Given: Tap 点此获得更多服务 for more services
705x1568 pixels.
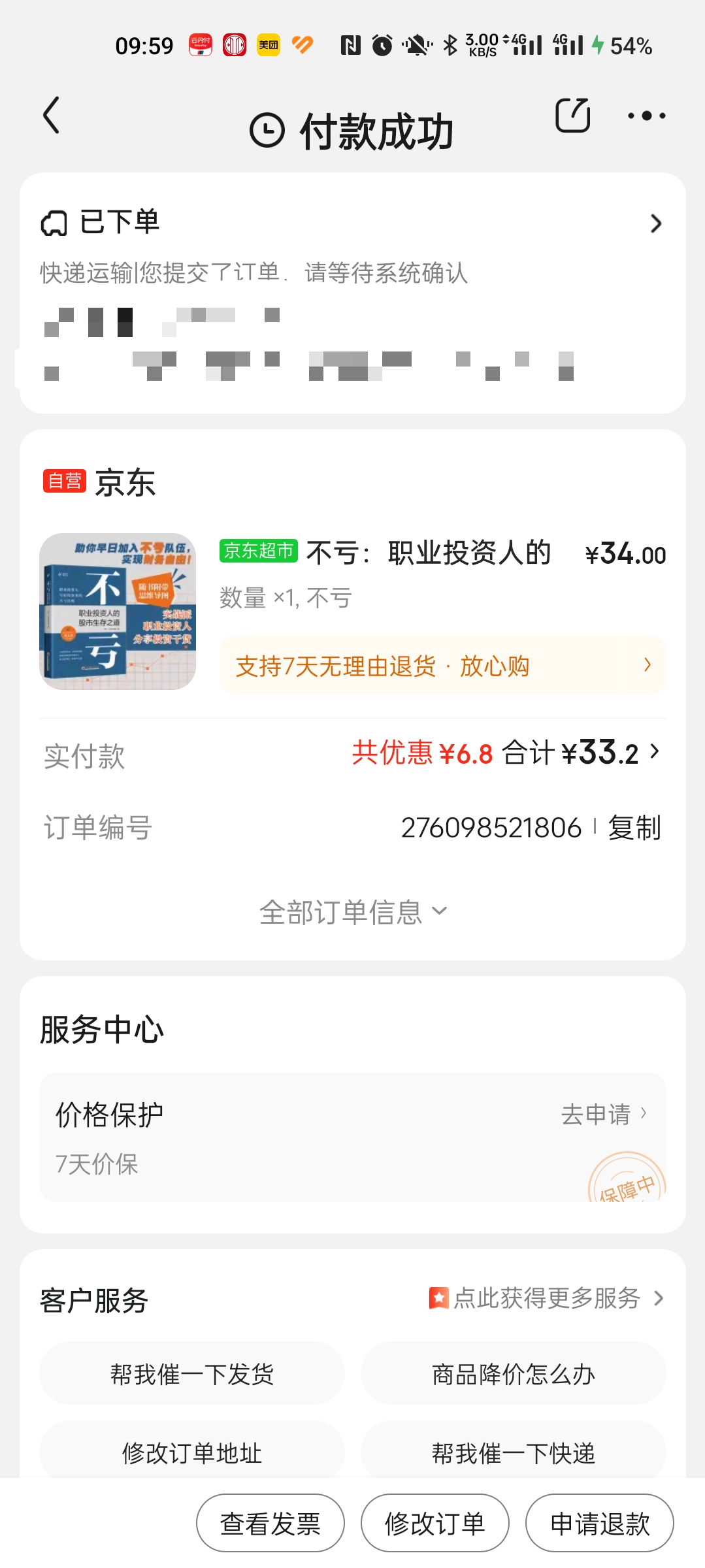Looking at the screenshot, I should pos(546,1298).
